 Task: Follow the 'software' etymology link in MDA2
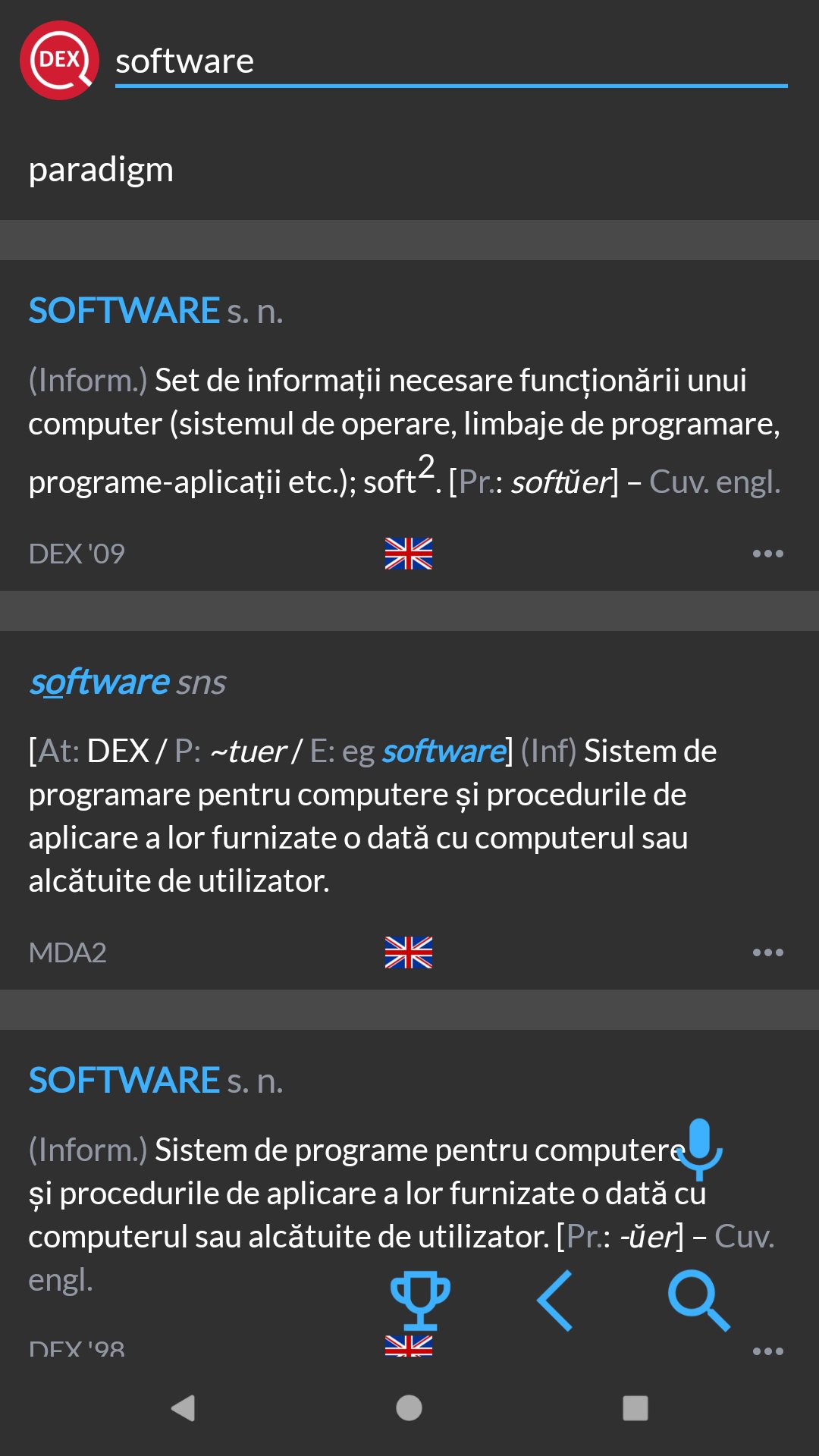coord(444,752)
